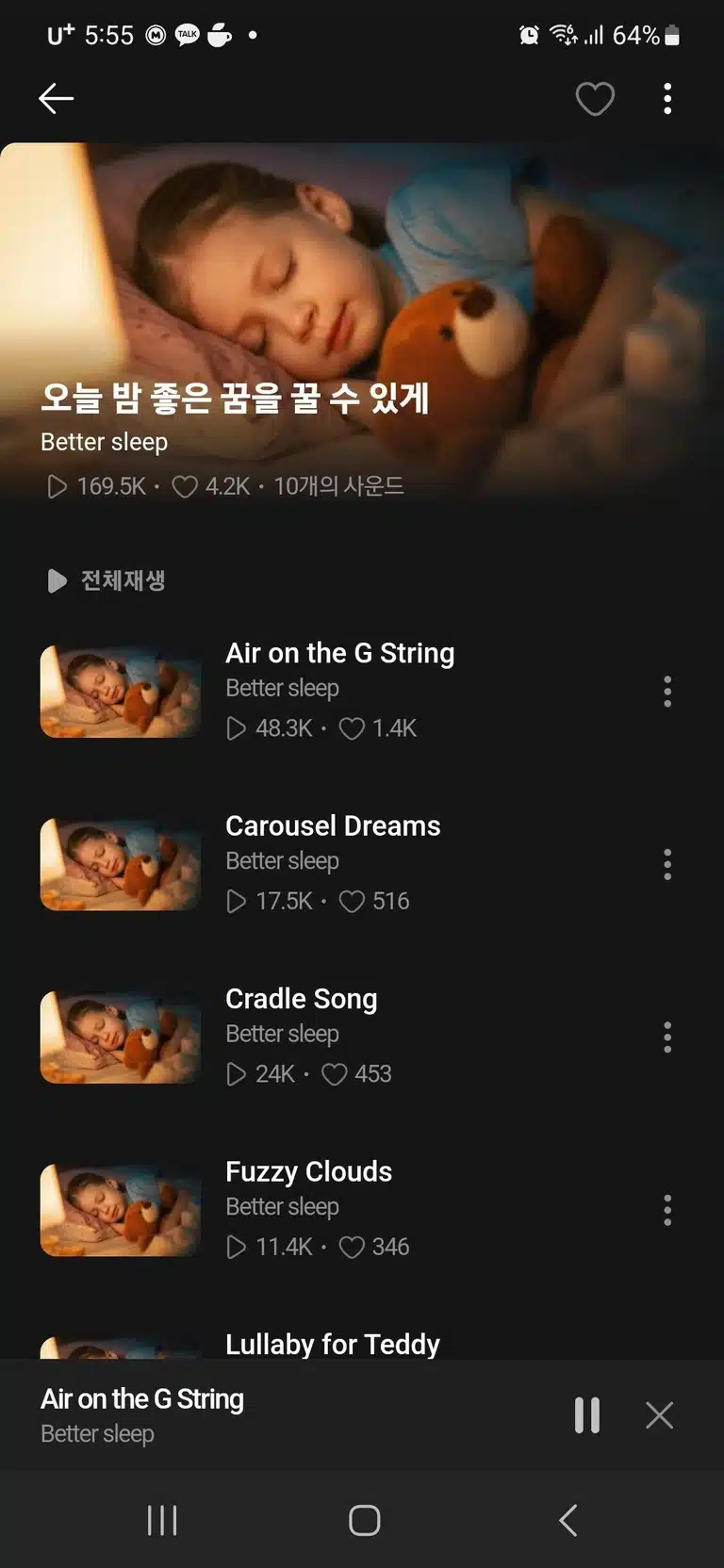Like this Better sleep playlist
The image size is (724, 1568).
(x=595, y=99)
